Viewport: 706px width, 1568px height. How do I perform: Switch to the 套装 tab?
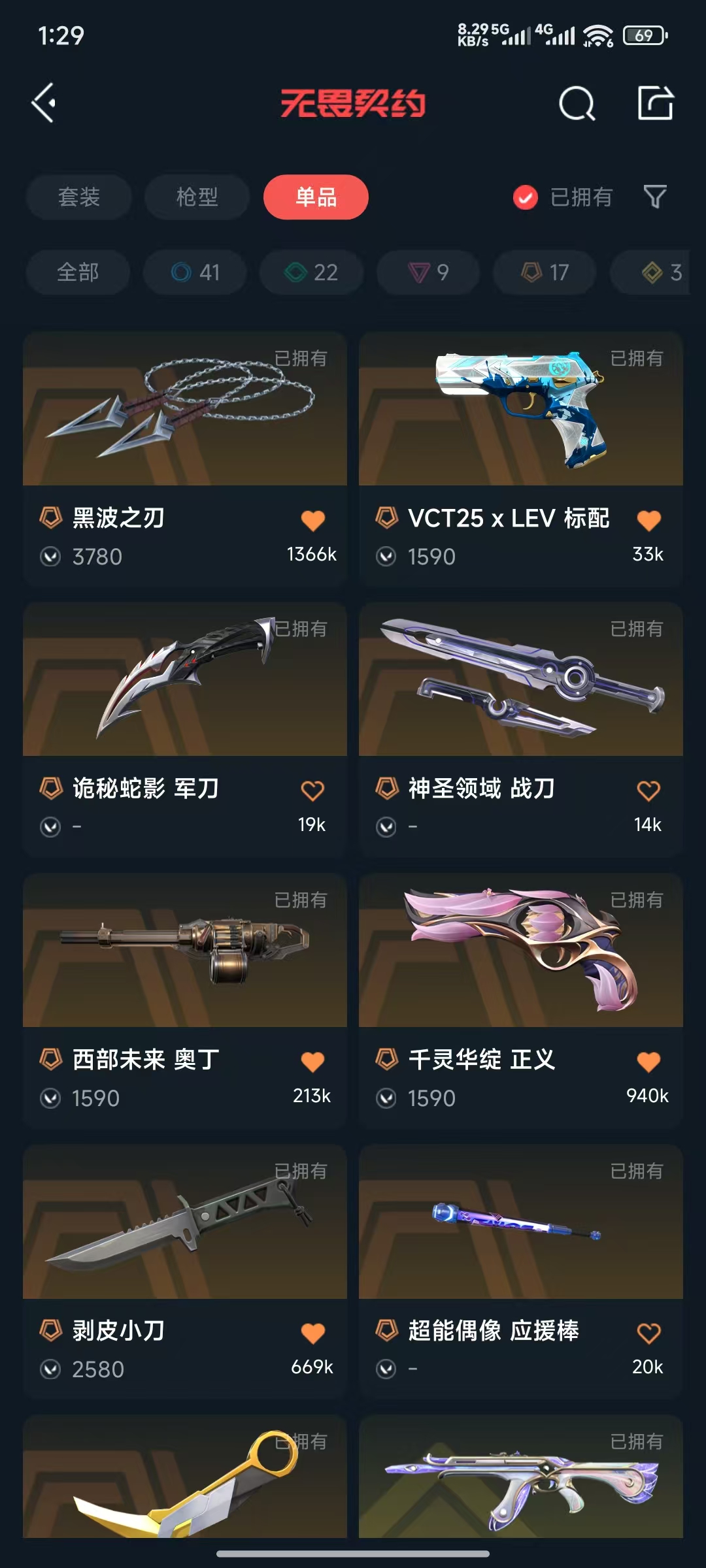coord(79,197)
